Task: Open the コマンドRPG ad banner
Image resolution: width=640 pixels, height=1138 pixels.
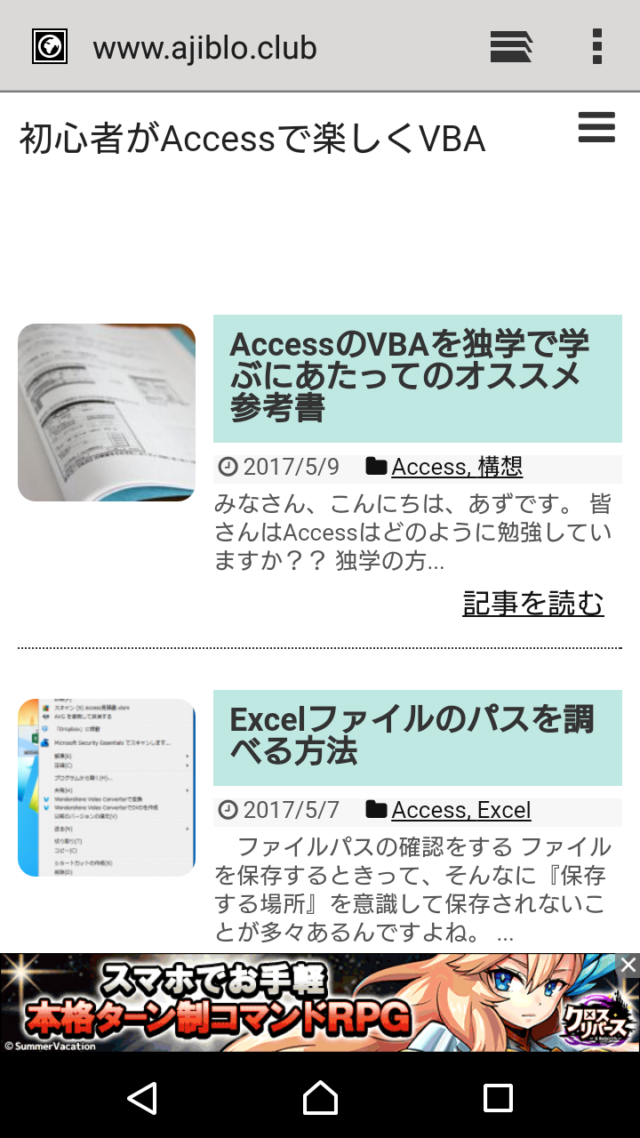Action: pos(308,1003)
